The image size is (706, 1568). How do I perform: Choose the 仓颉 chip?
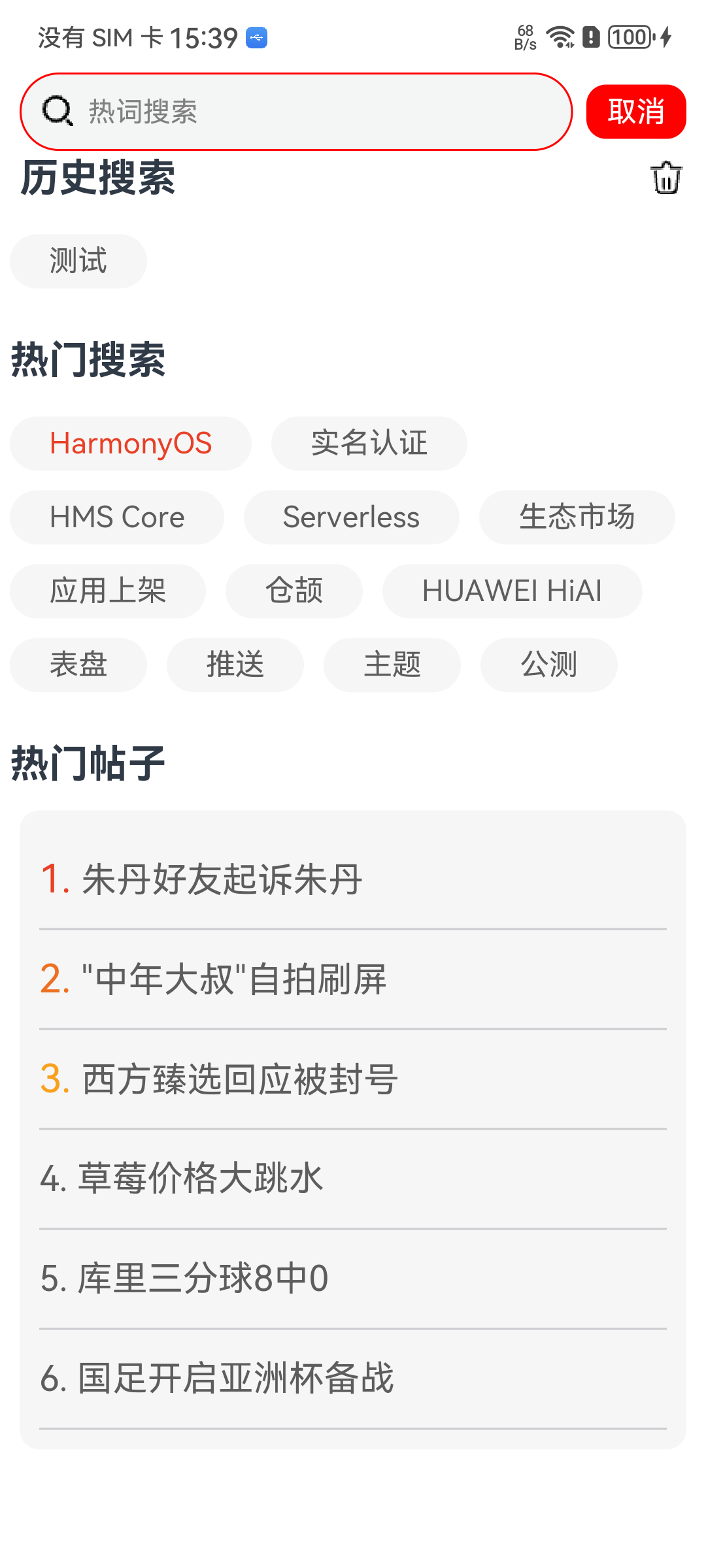point(294,591)
